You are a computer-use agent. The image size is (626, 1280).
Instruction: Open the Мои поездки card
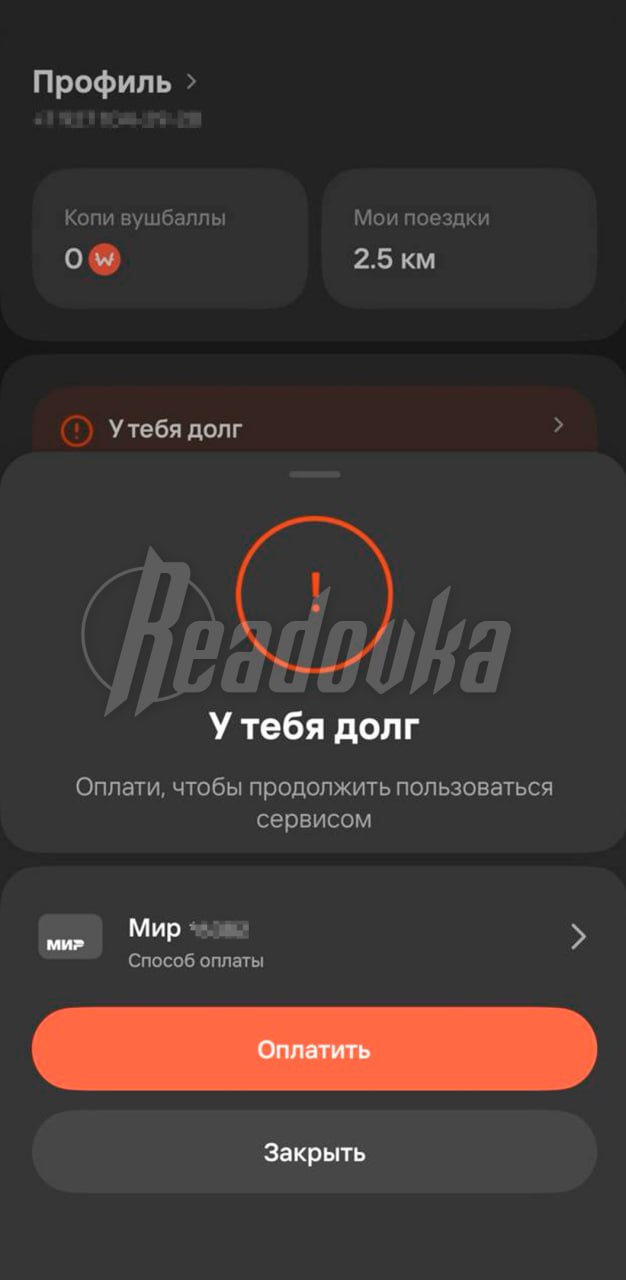459,238
